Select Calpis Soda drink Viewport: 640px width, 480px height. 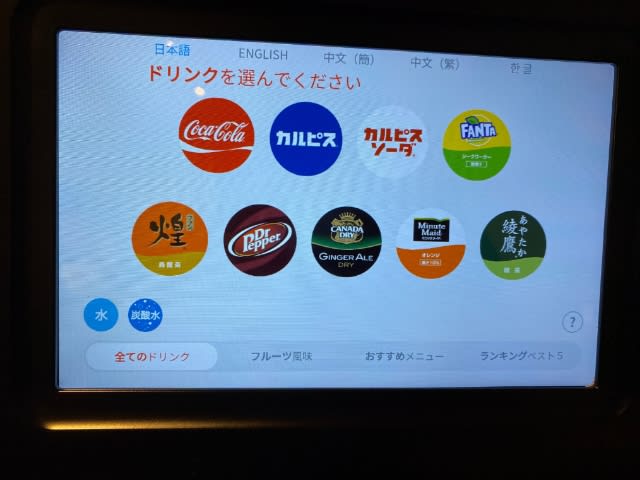[393, 141]
